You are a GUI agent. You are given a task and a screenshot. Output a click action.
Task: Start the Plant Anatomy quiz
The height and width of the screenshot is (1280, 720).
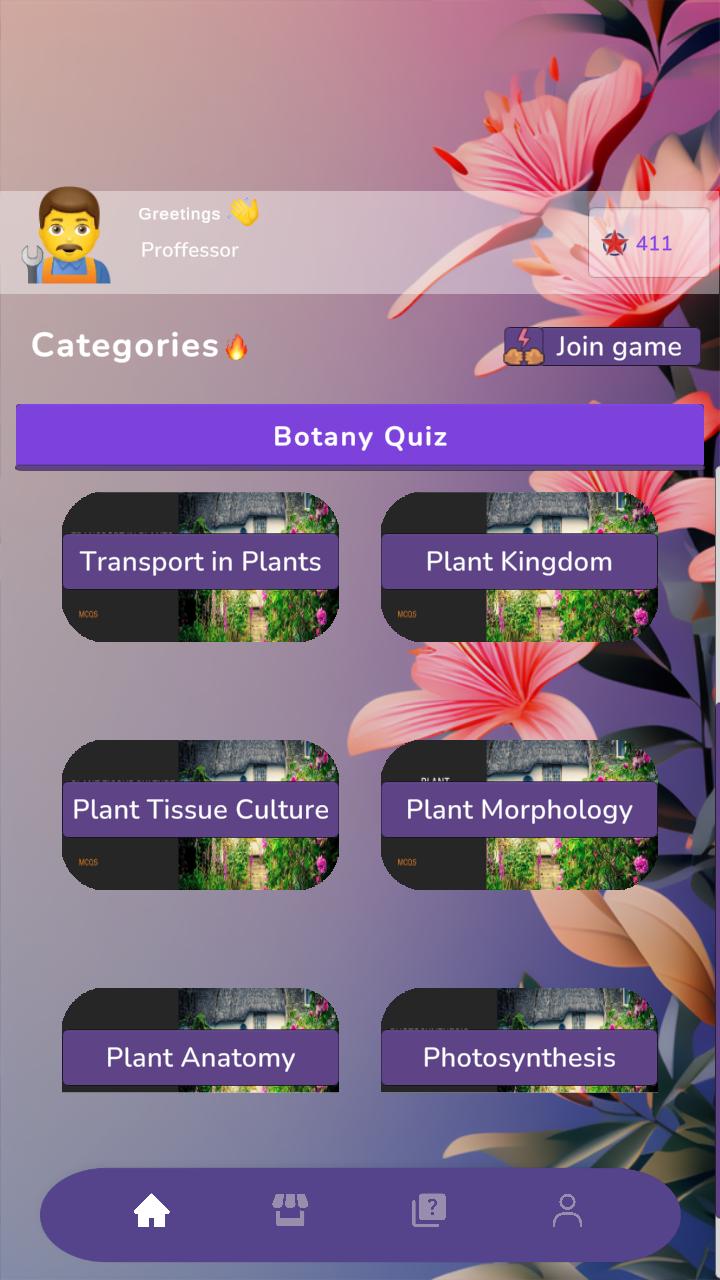(x=200, y=1057)
